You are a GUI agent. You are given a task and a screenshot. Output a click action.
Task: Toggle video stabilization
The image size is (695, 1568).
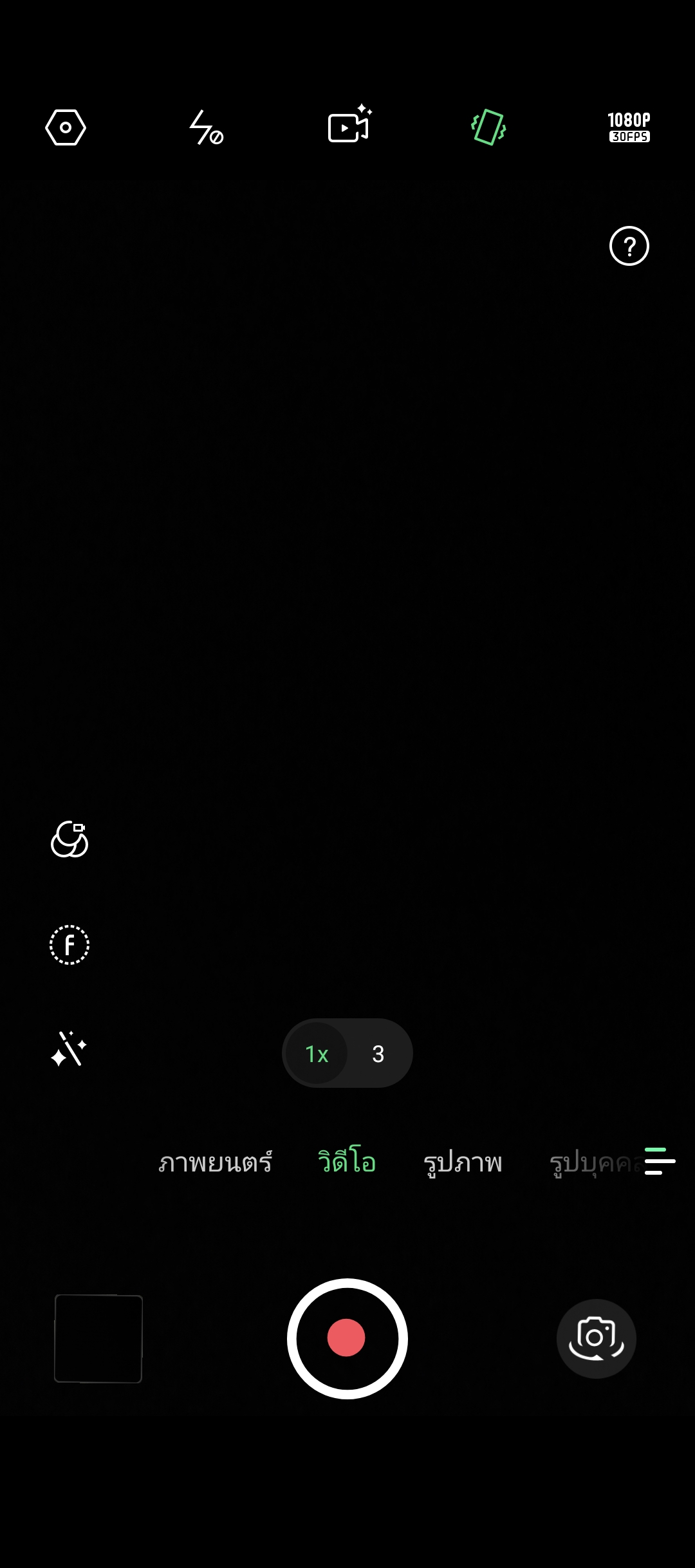[x=488, y=127]
